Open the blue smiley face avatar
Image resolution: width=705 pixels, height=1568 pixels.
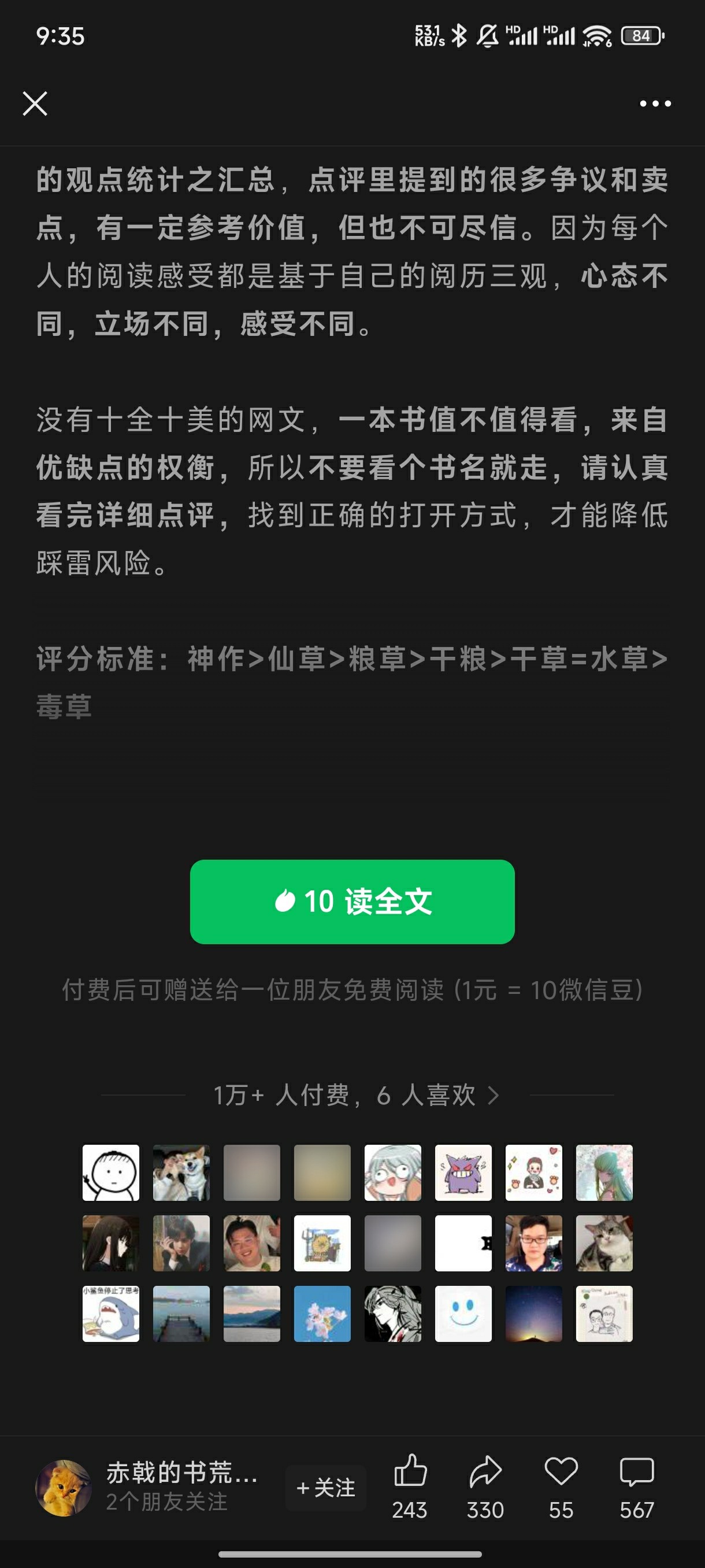463,1314
